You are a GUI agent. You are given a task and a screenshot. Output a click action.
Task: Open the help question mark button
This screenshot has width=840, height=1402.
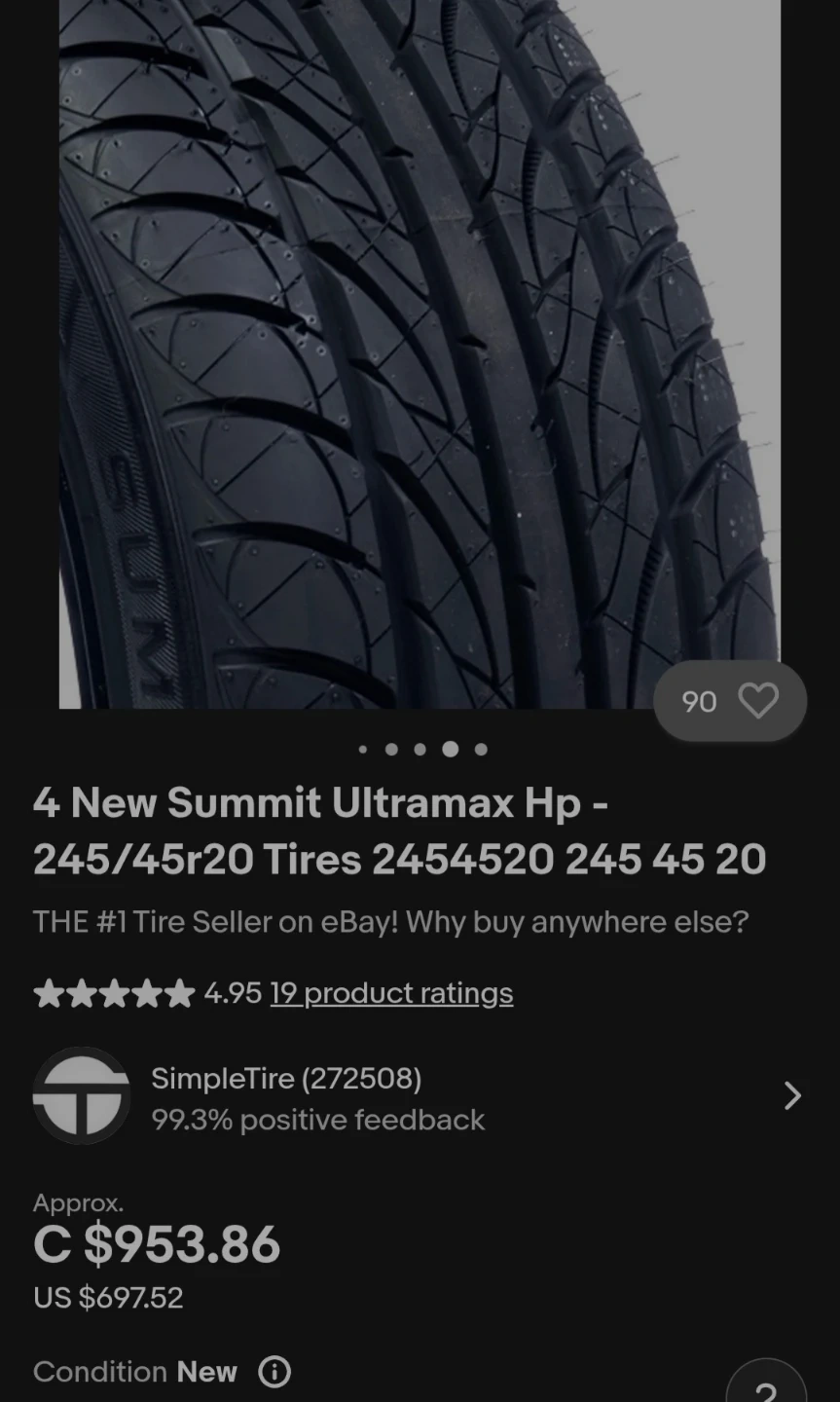tap(766, 1383)
